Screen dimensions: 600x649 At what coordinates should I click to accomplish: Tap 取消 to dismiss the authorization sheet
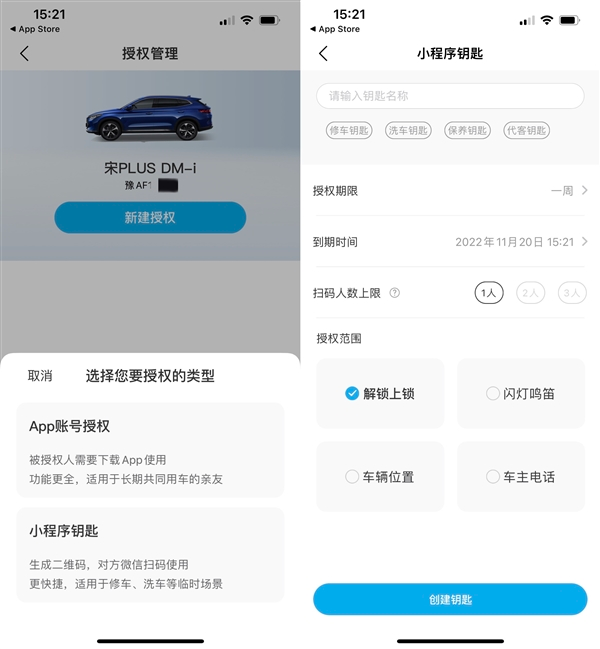click(40, 376)
